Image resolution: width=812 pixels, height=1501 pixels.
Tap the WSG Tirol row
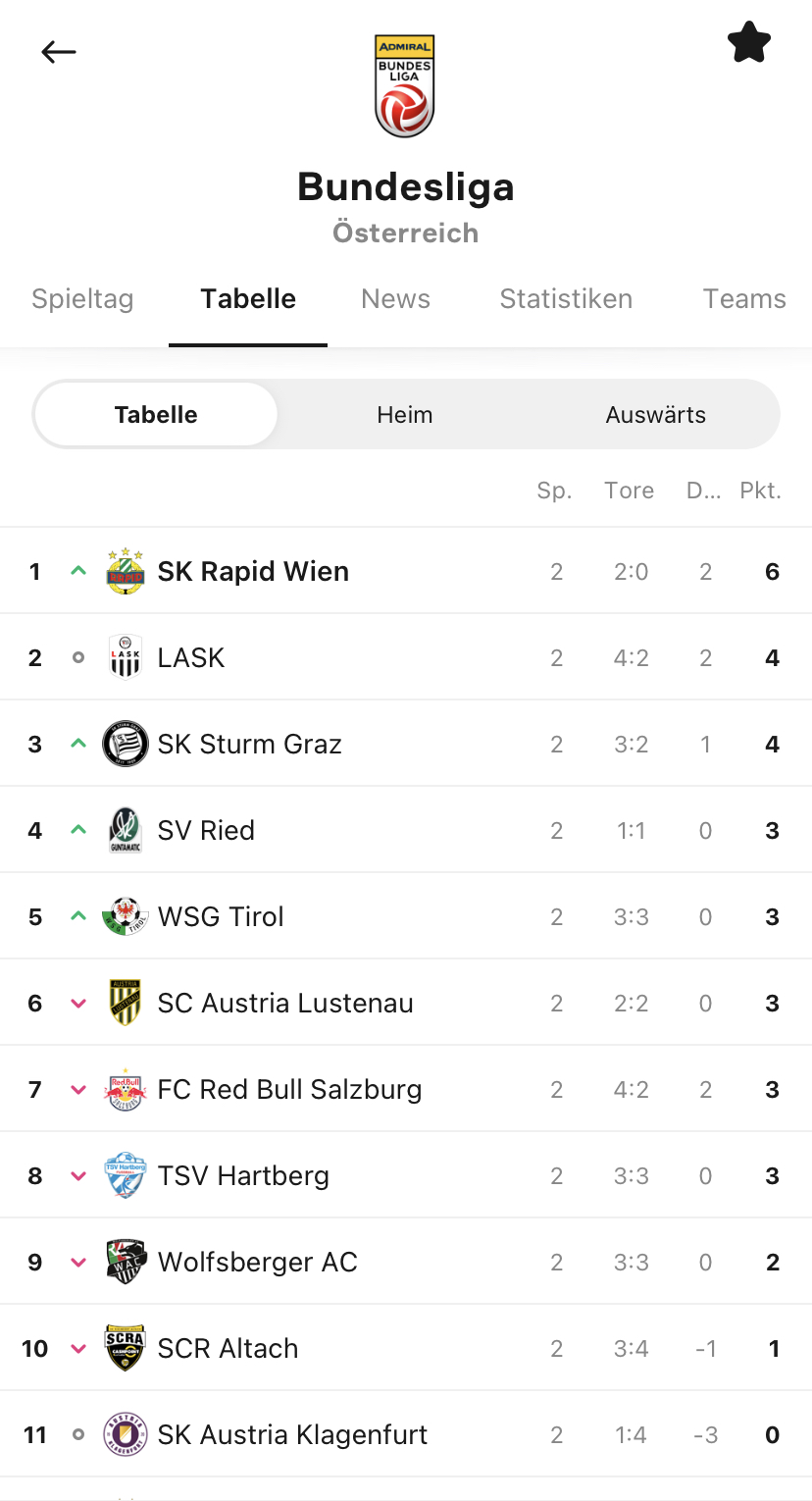click(406, 916)
